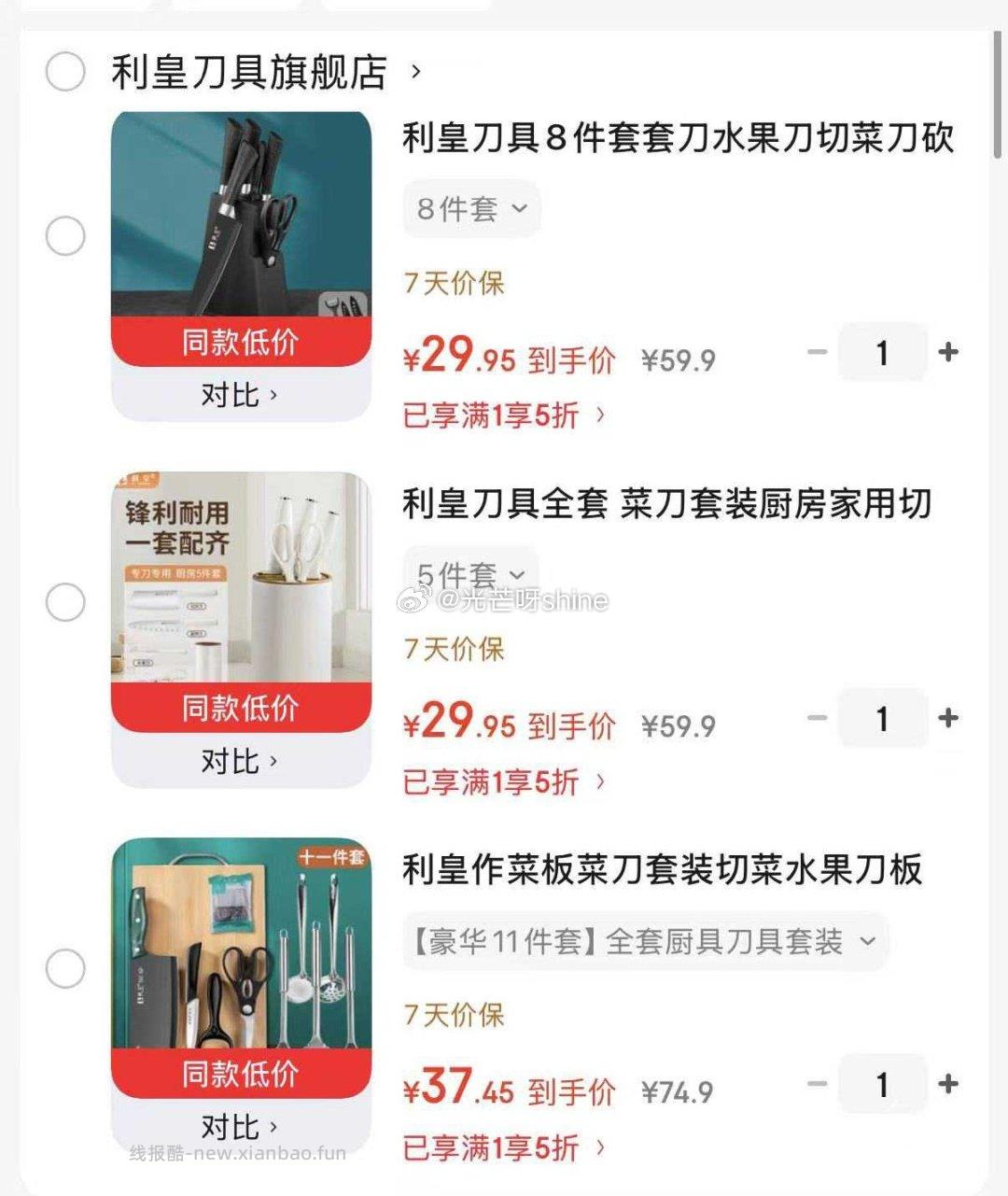Image resolution: width=1008 pixels, height=1196 pixels.
Task: Open the second product's 已享满1享5折 promotion
Action: point(493,781)
